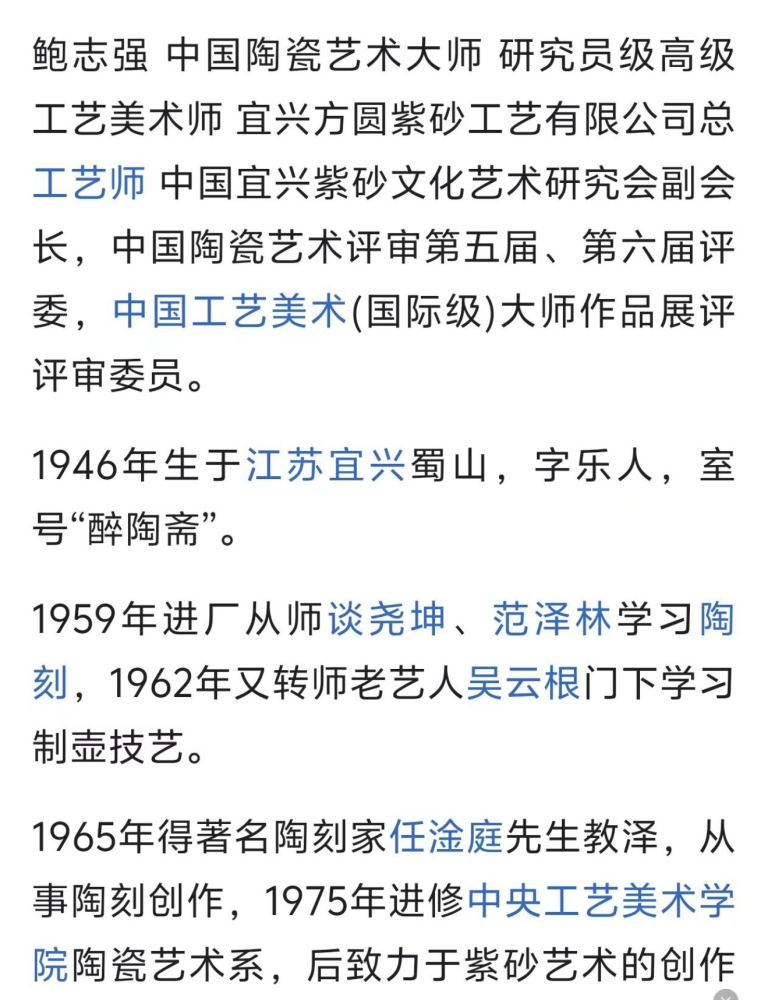Viewport: 768px width, 1000px height.
Task: Open the 范泽林 link
Action: (x=552, y=621)
